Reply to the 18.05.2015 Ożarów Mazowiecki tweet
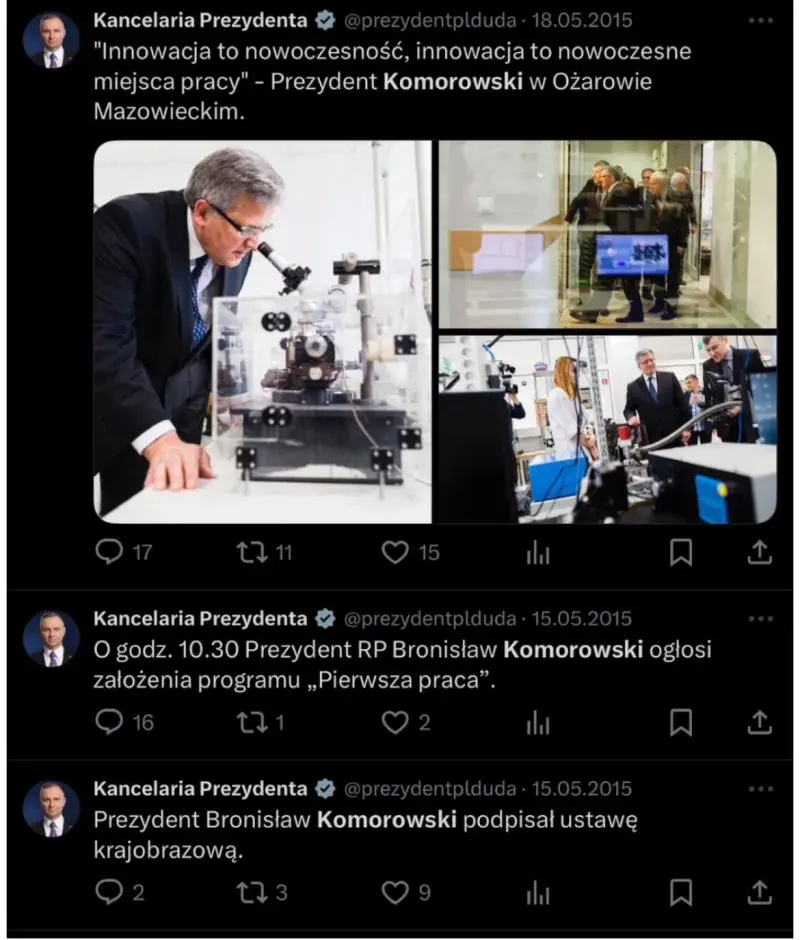 click(109, 552)
